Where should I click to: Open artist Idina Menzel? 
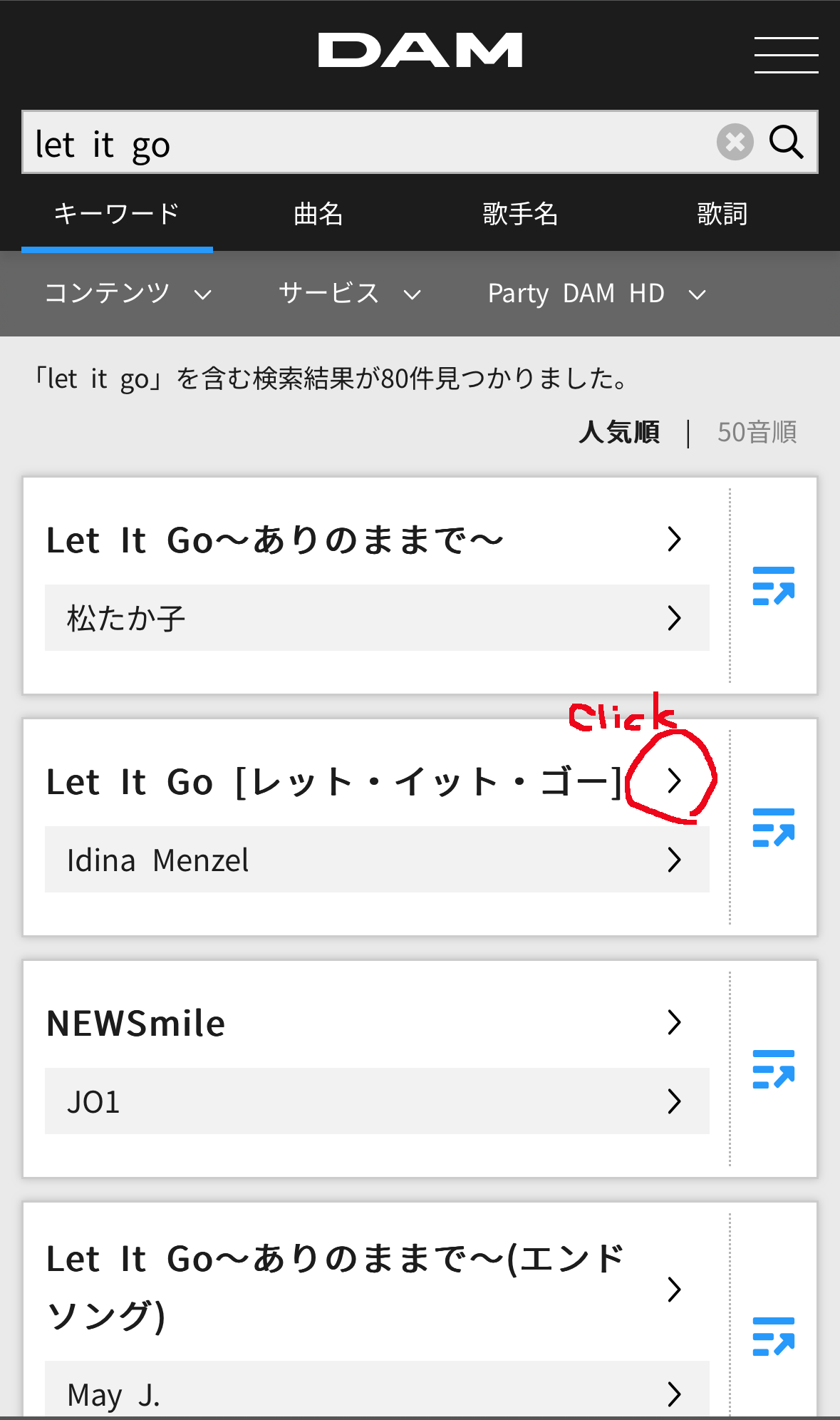point(376,860)
